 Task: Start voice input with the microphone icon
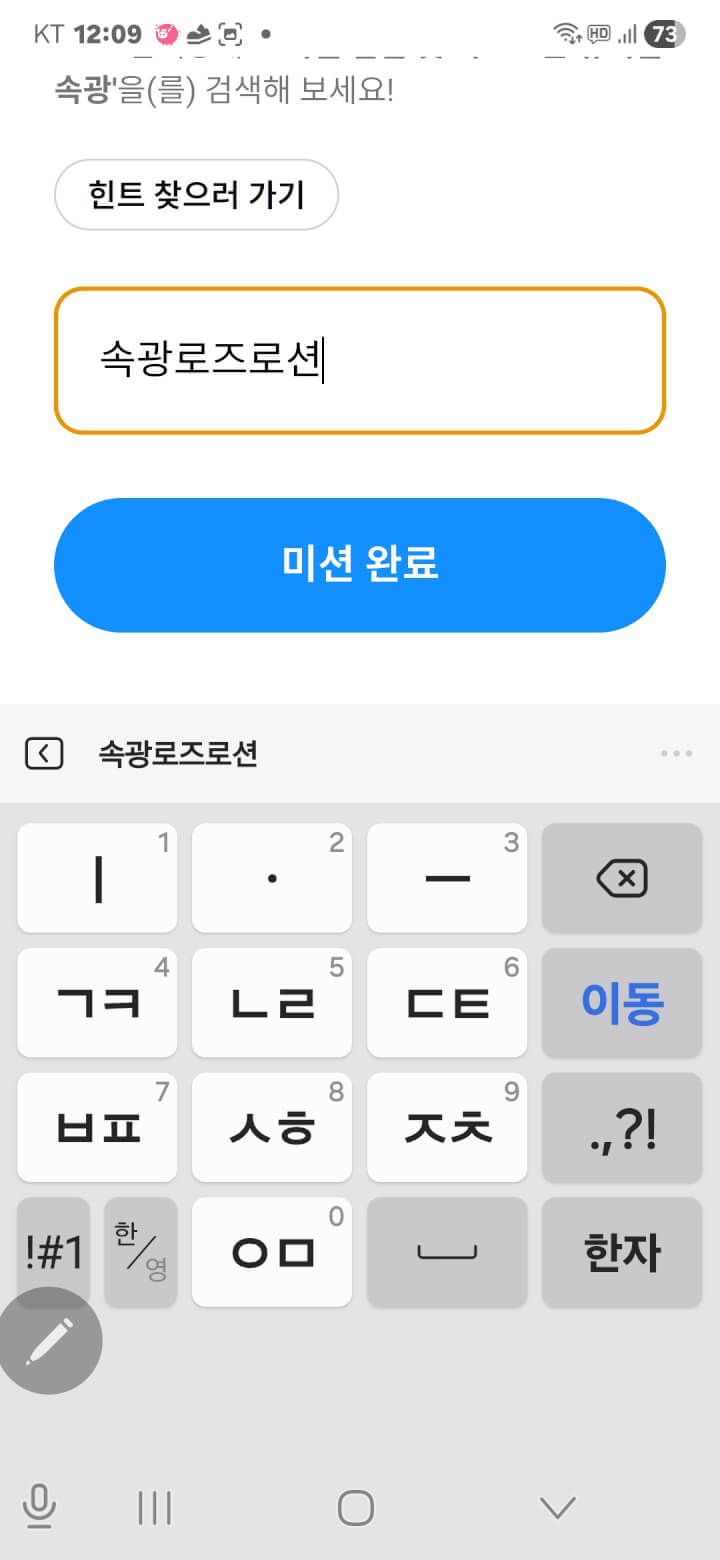coord(38,1507)
